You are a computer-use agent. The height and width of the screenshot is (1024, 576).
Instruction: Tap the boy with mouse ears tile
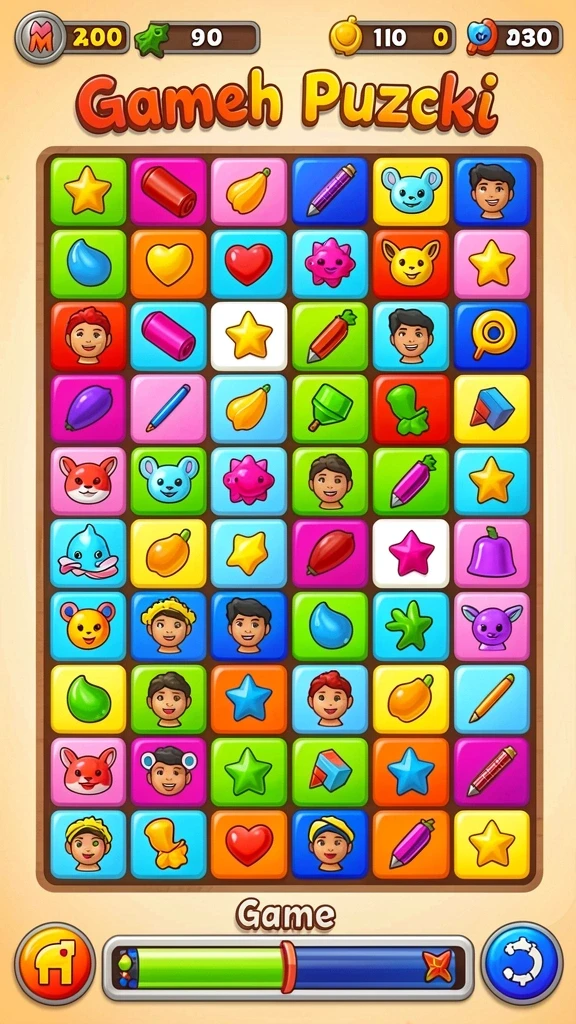click(168, 771)
